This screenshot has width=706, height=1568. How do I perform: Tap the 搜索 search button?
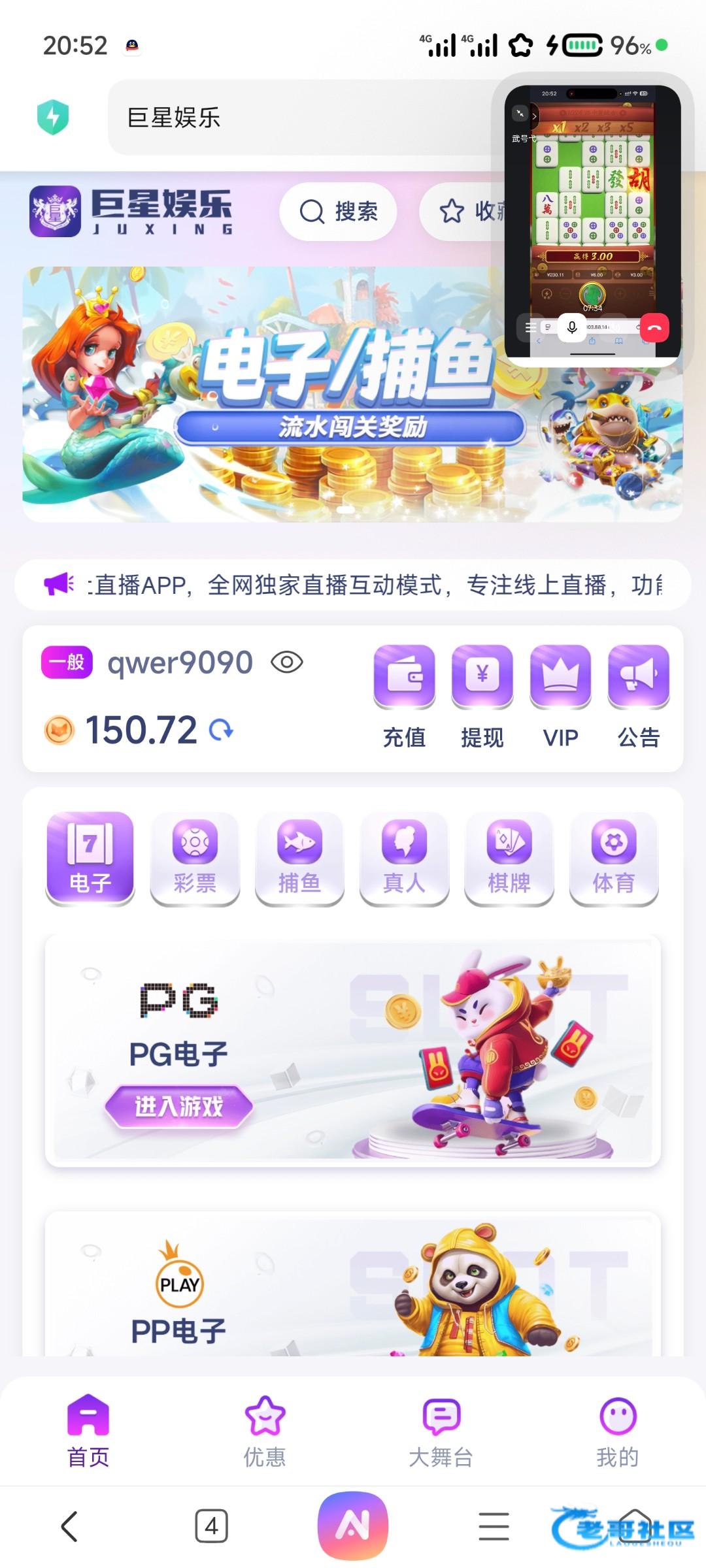pos(338,212)
